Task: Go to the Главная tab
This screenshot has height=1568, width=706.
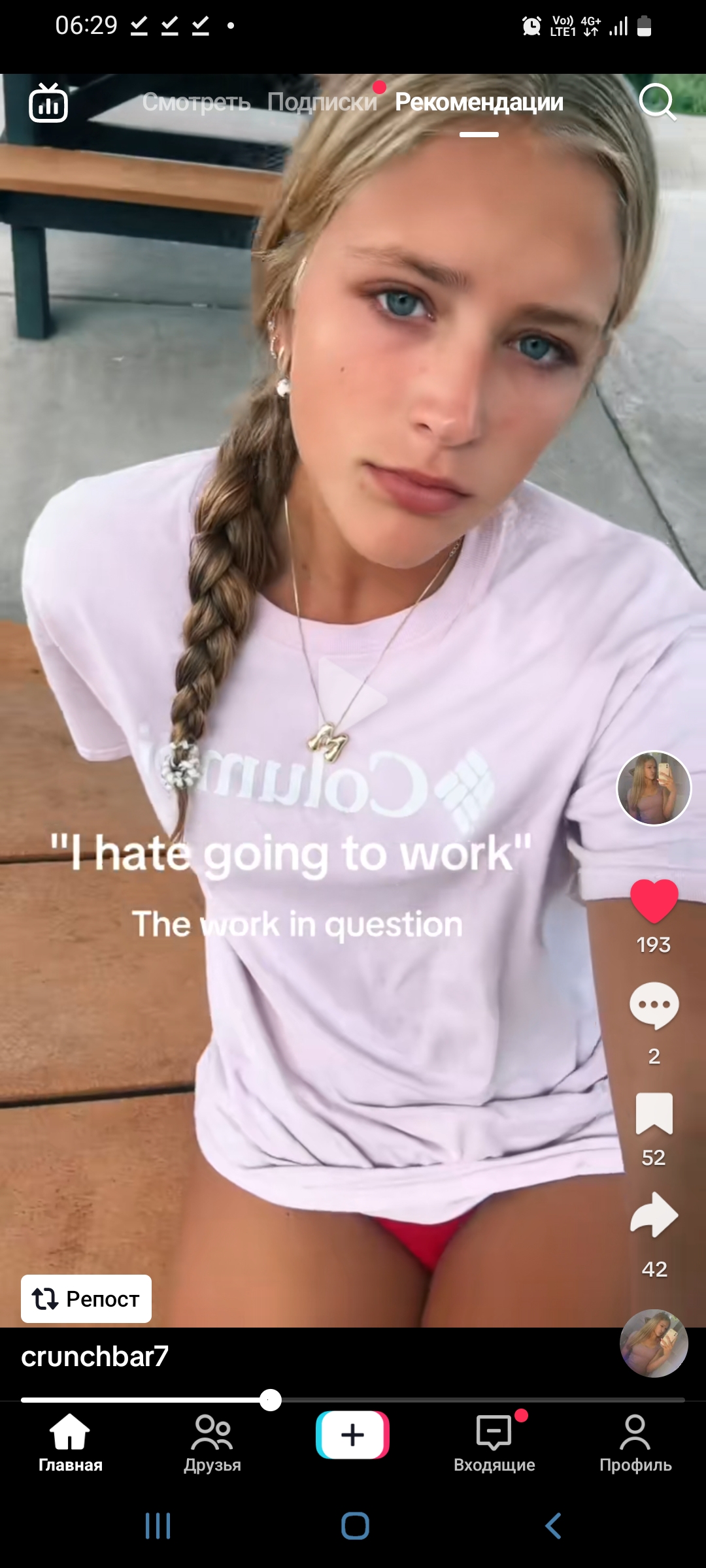Action: coord(71,1444)
